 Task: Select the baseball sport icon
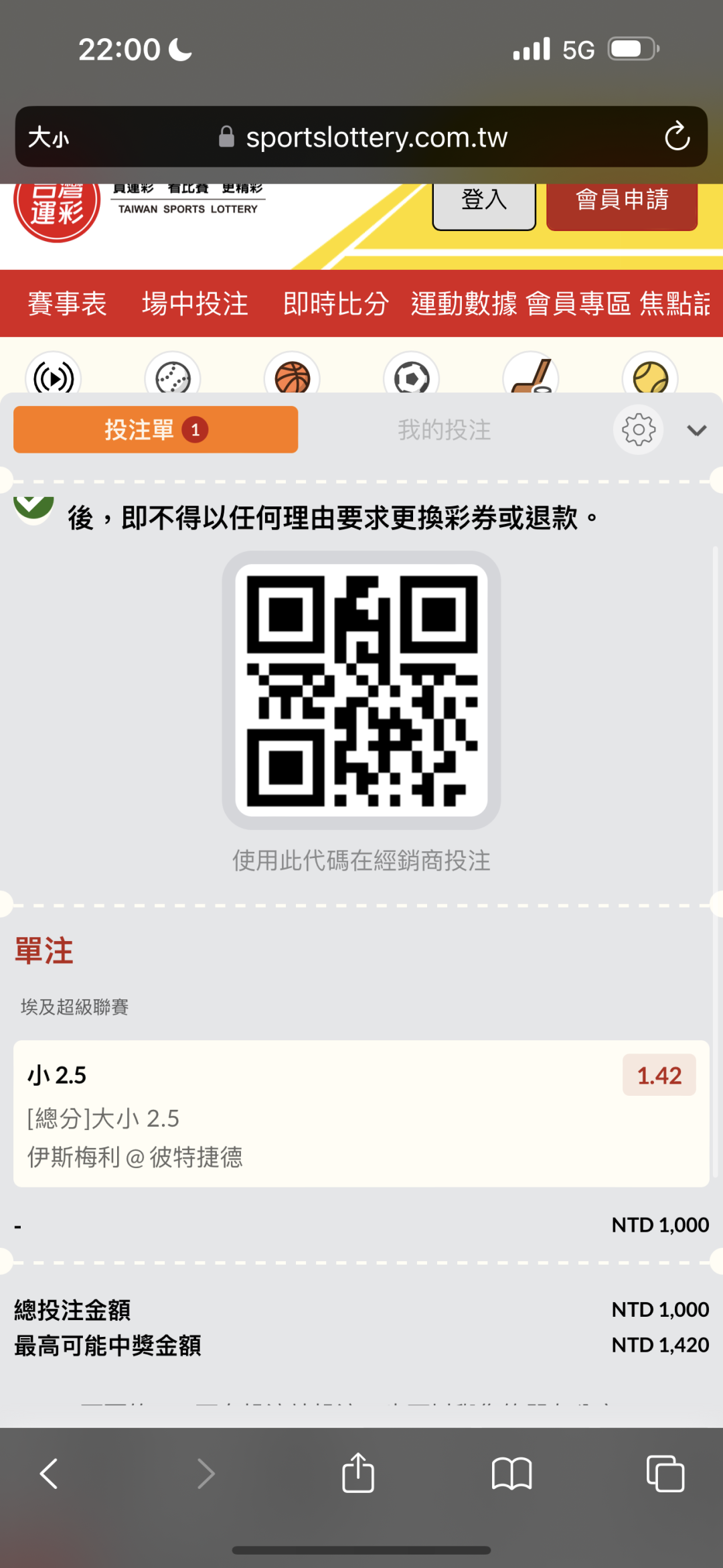173,376
